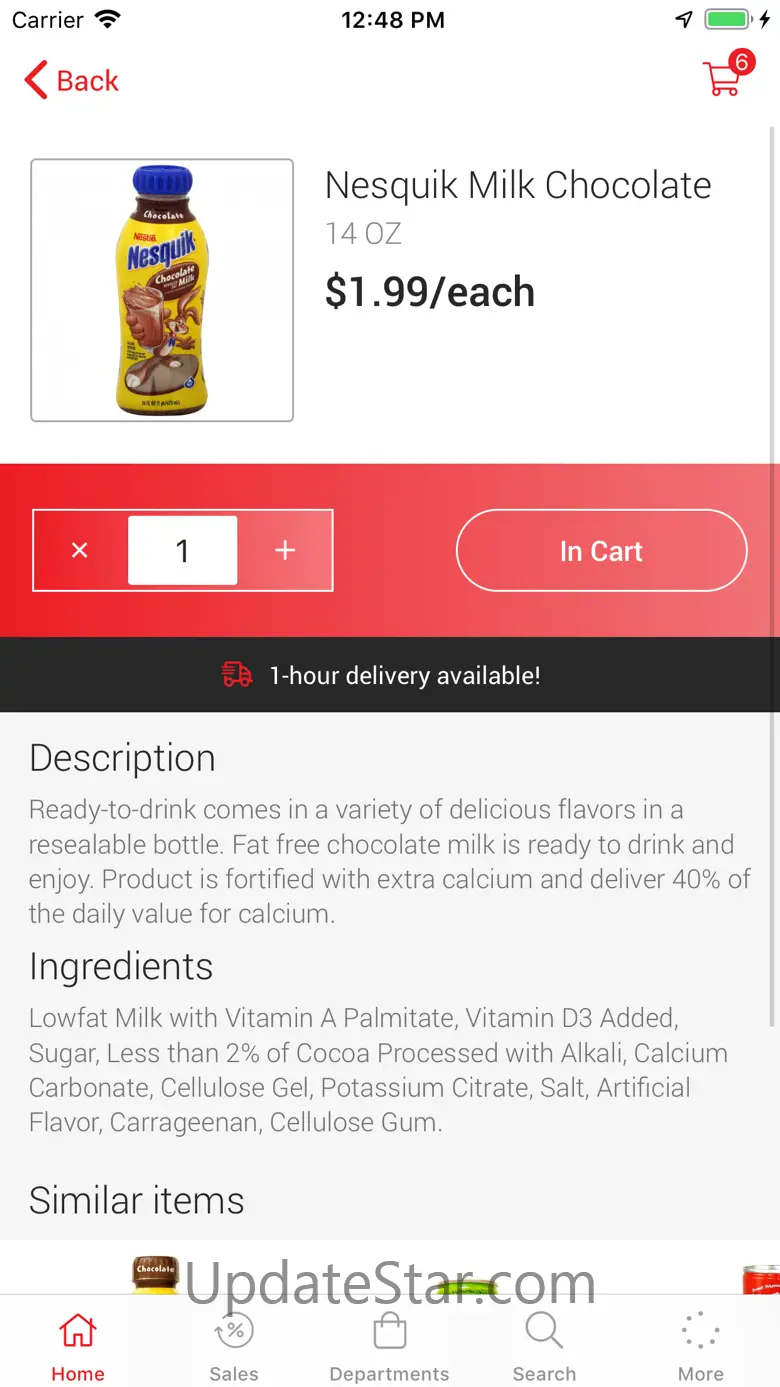
Task: Increase quantity with the plus button
Action: point(285,551)
